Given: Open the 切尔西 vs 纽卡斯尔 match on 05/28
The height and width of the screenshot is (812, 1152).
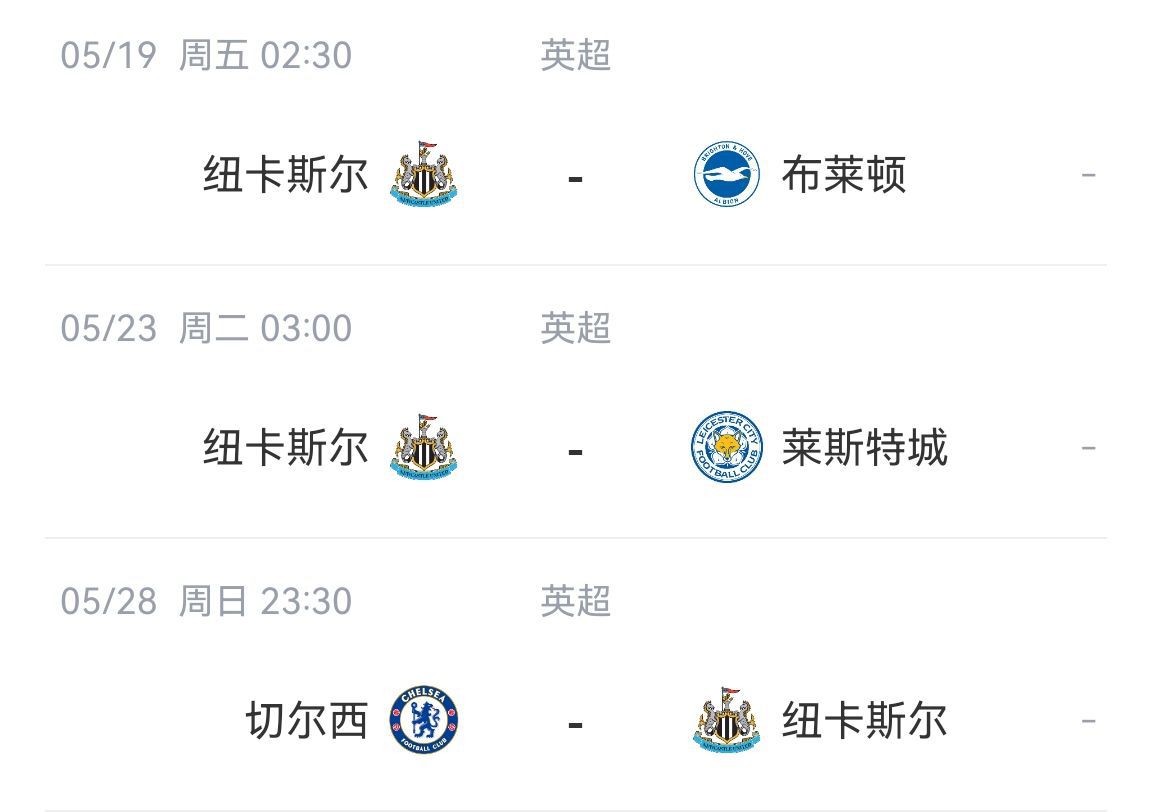Looking at the screenshot, I should (575, 722).
